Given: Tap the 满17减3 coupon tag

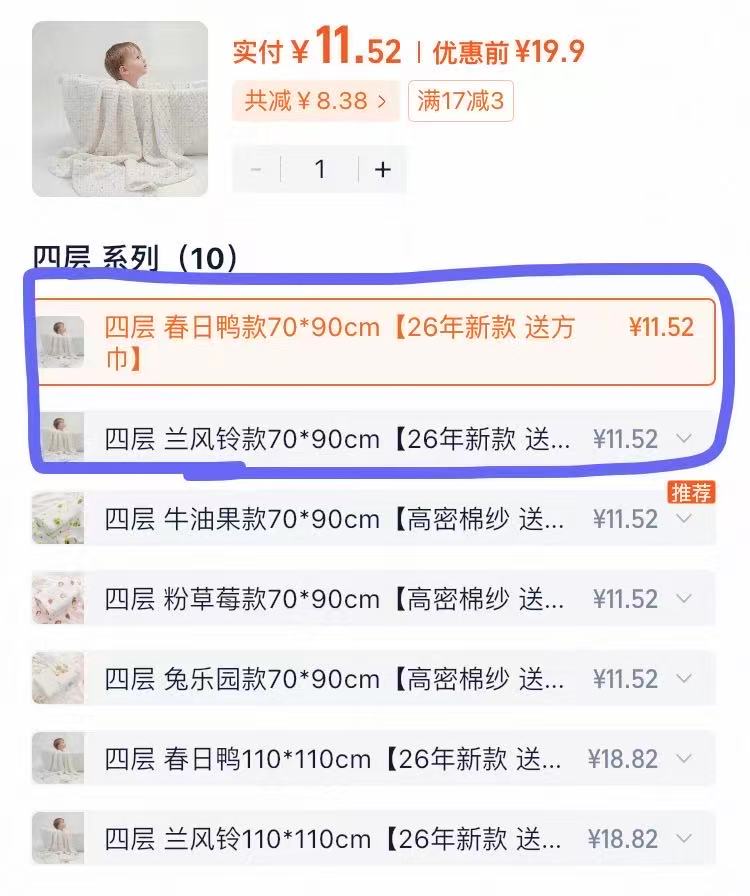Looking at the screenshot, I should pyautogui.click(x=460, y=101).
